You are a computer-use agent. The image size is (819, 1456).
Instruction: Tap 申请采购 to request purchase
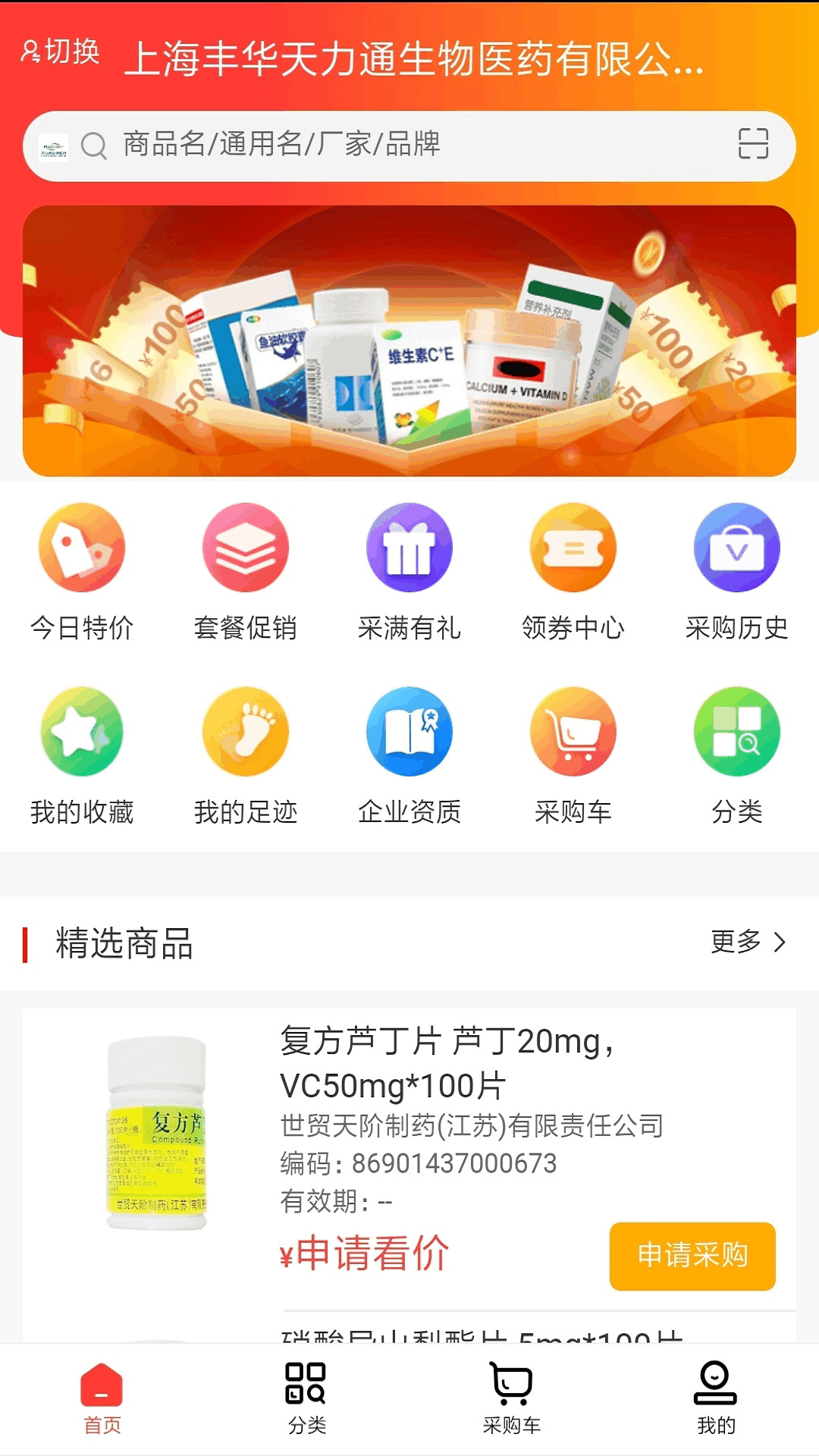point(691,1257)
